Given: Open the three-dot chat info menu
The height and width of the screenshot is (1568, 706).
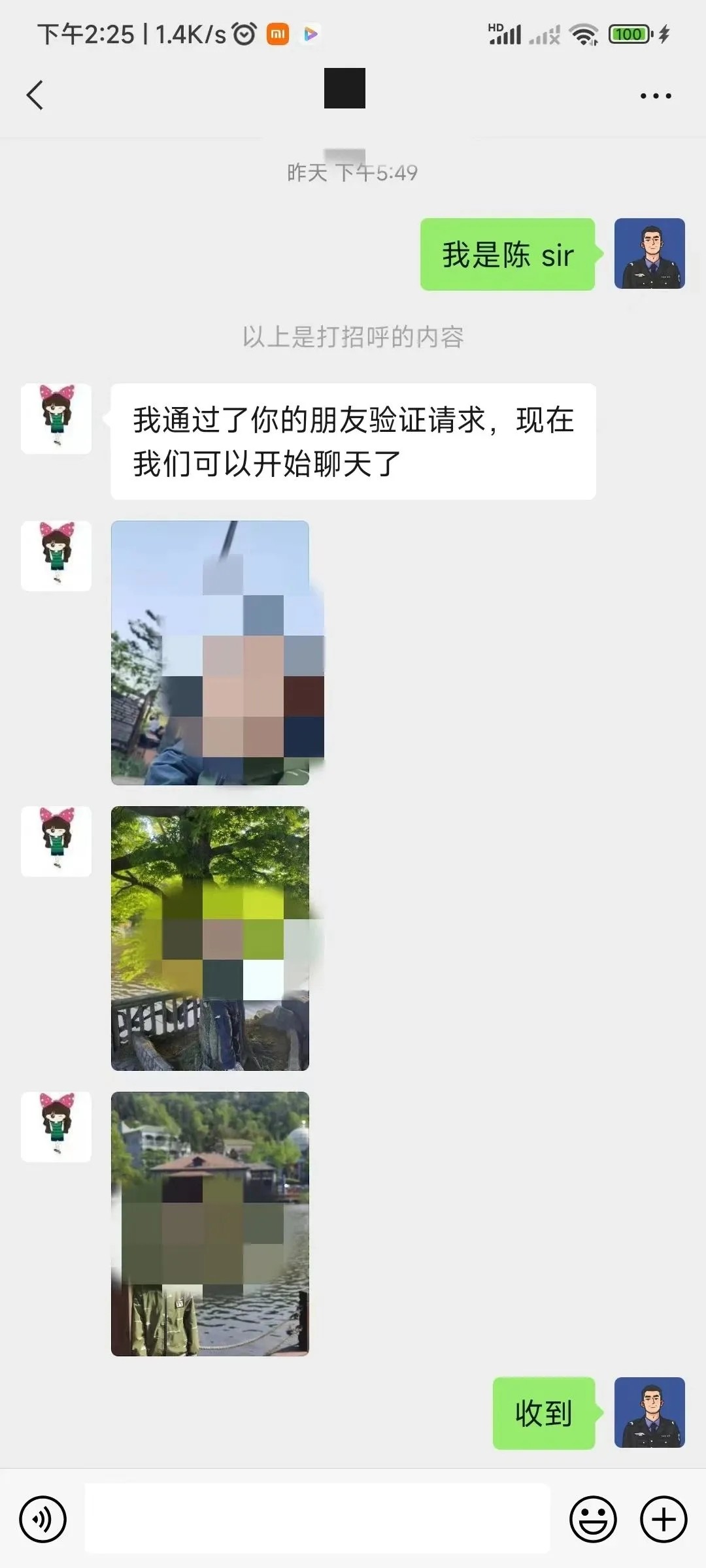Looking at the screenshot, I should [656, 96].
